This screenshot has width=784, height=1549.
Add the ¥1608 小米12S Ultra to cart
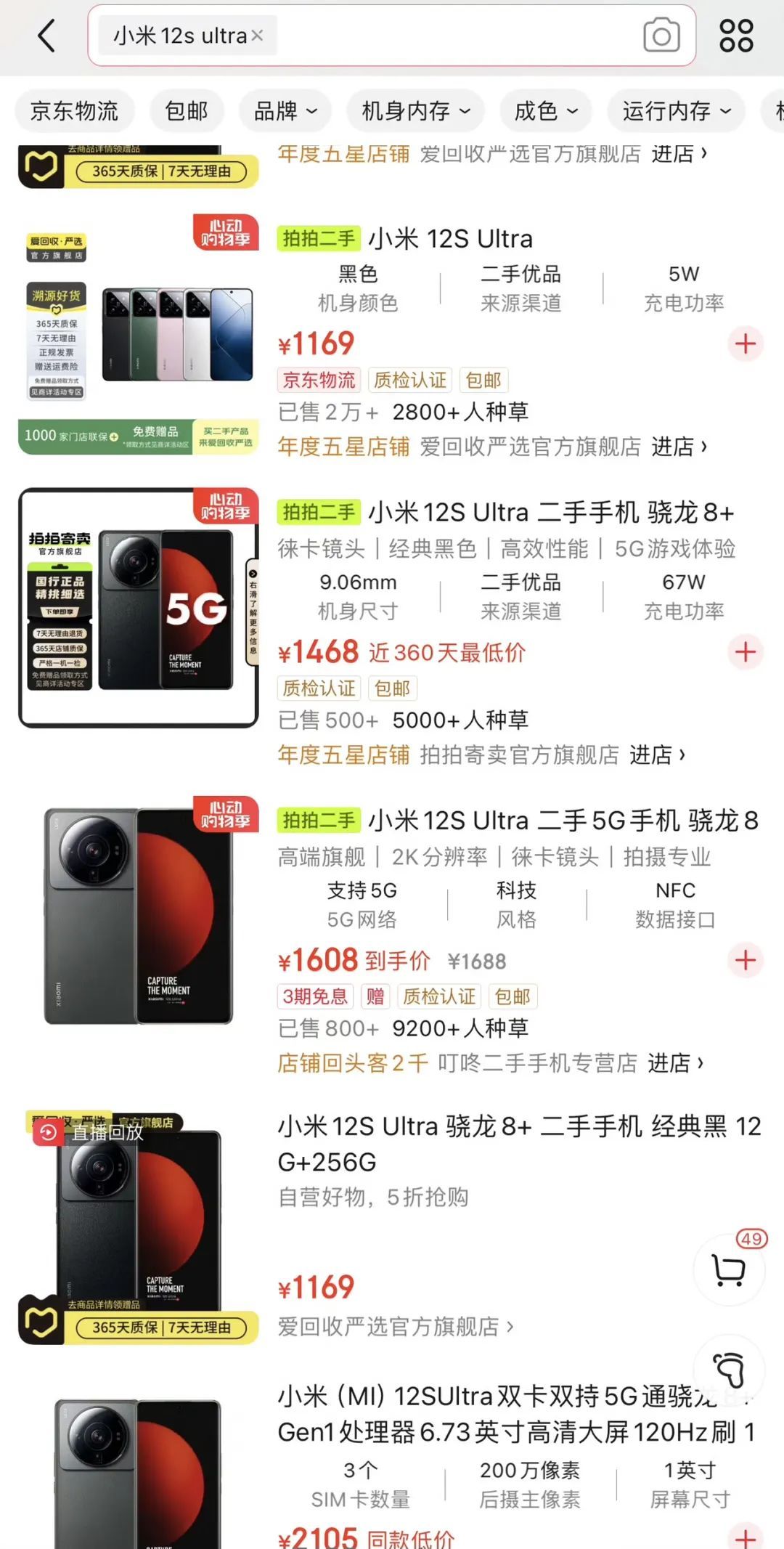(746, 960)
